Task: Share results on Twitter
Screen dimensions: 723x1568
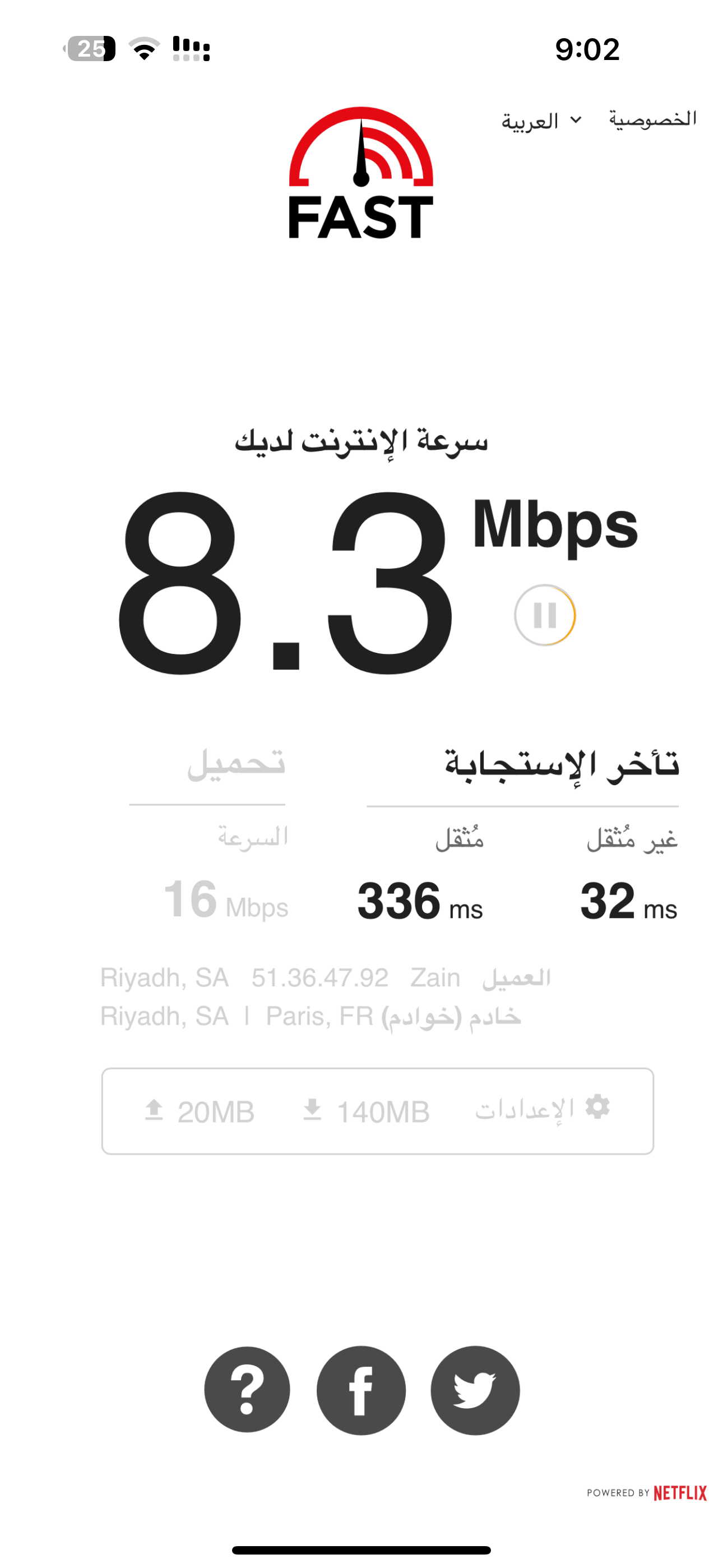Action: click(475, 1390)
